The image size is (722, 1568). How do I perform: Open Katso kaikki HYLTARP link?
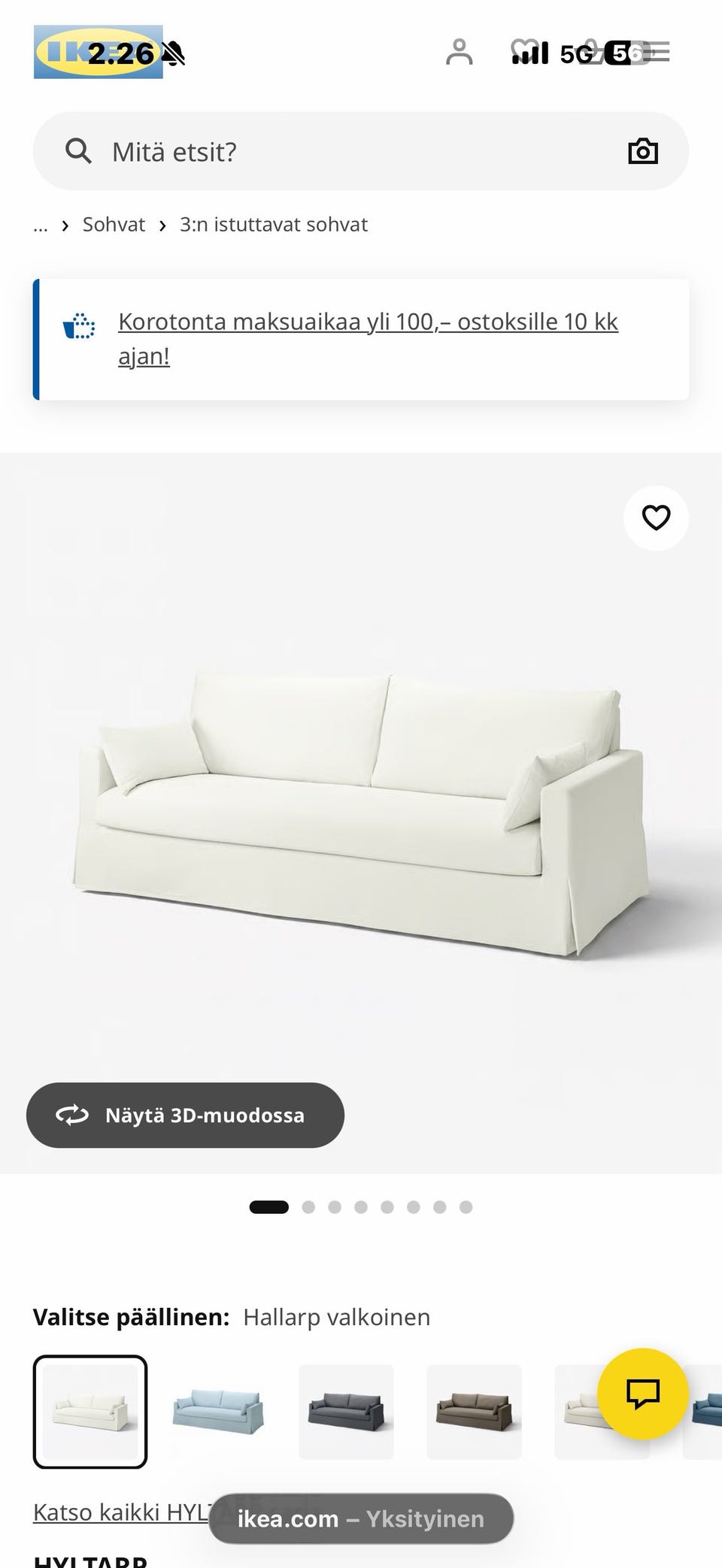click(x=120, y=1512)
